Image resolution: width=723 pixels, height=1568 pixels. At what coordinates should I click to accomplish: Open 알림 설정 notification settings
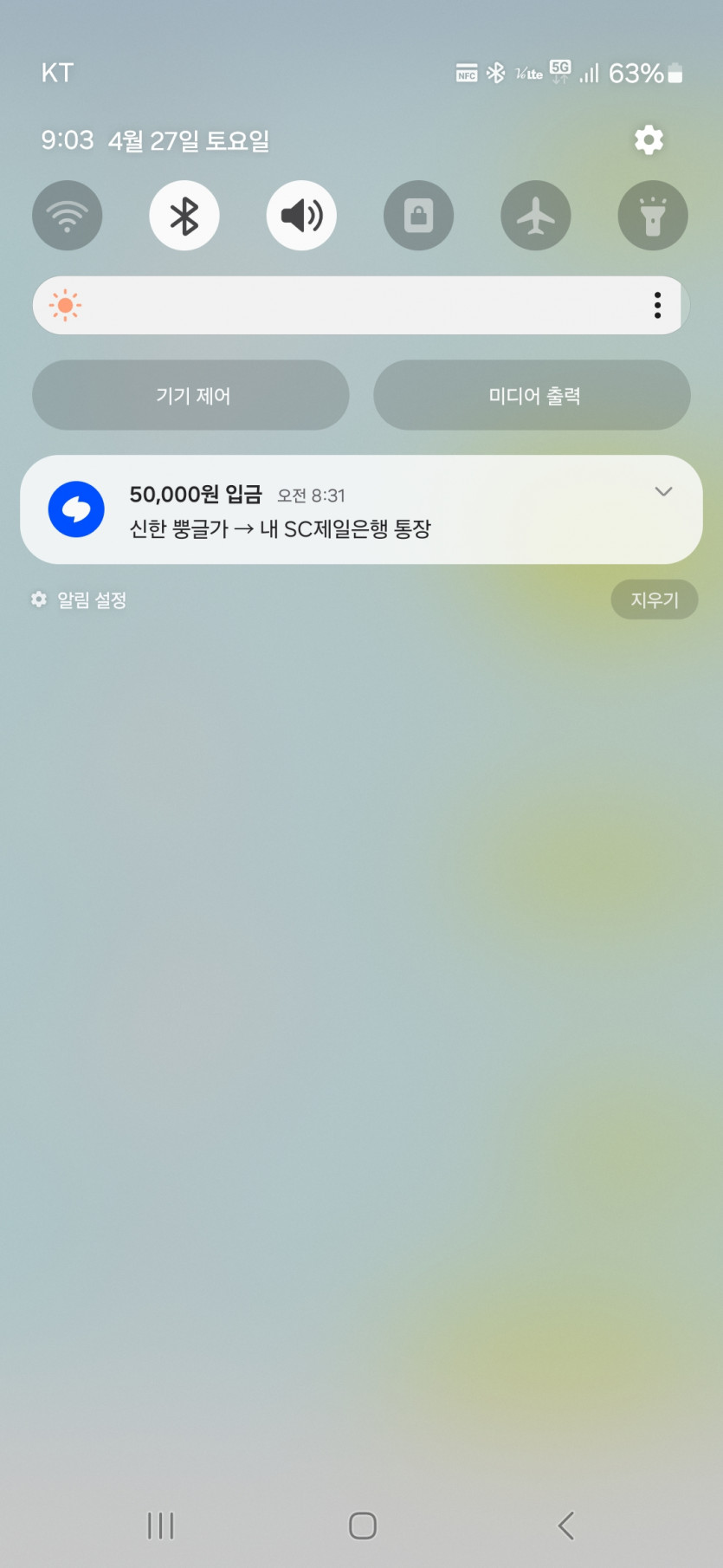80,599
